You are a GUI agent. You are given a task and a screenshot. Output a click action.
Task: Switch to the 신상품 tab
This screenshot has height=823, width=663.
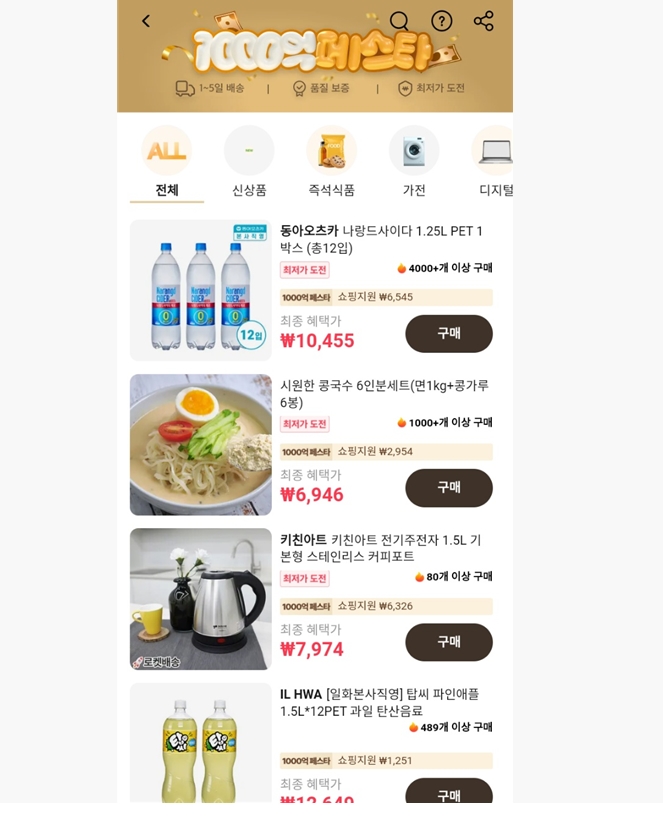pos(249,163)
